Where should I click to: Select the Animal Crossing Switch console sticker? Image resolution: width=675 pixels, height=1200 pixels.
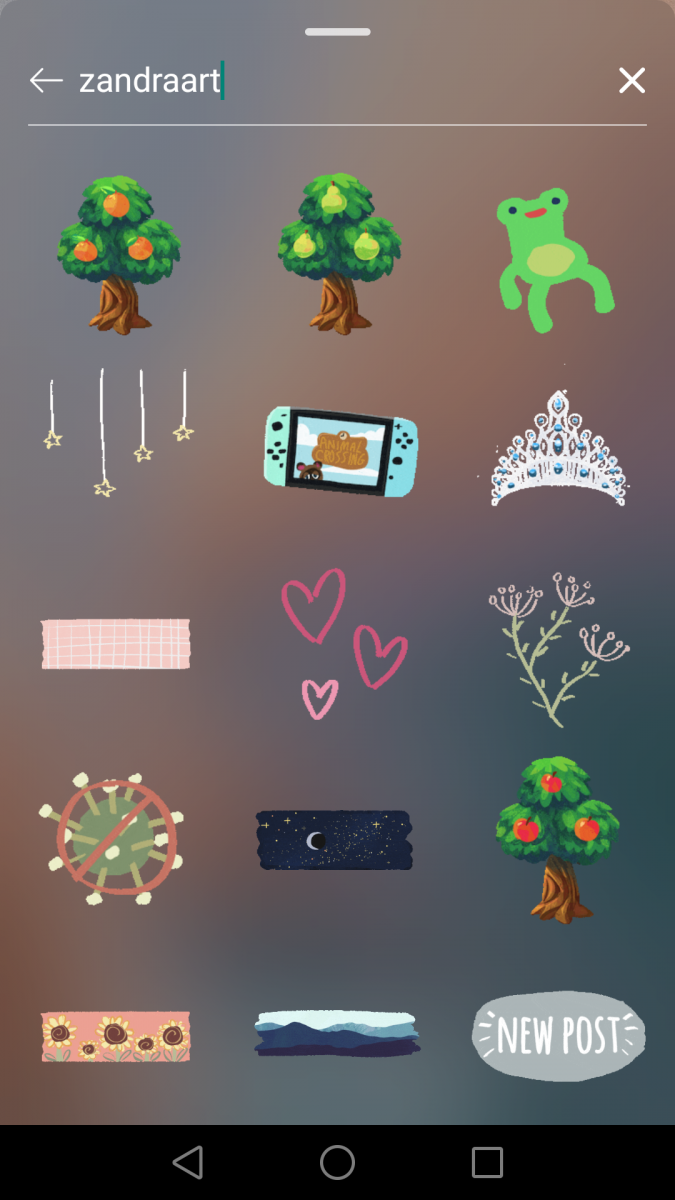pos(340,450)
